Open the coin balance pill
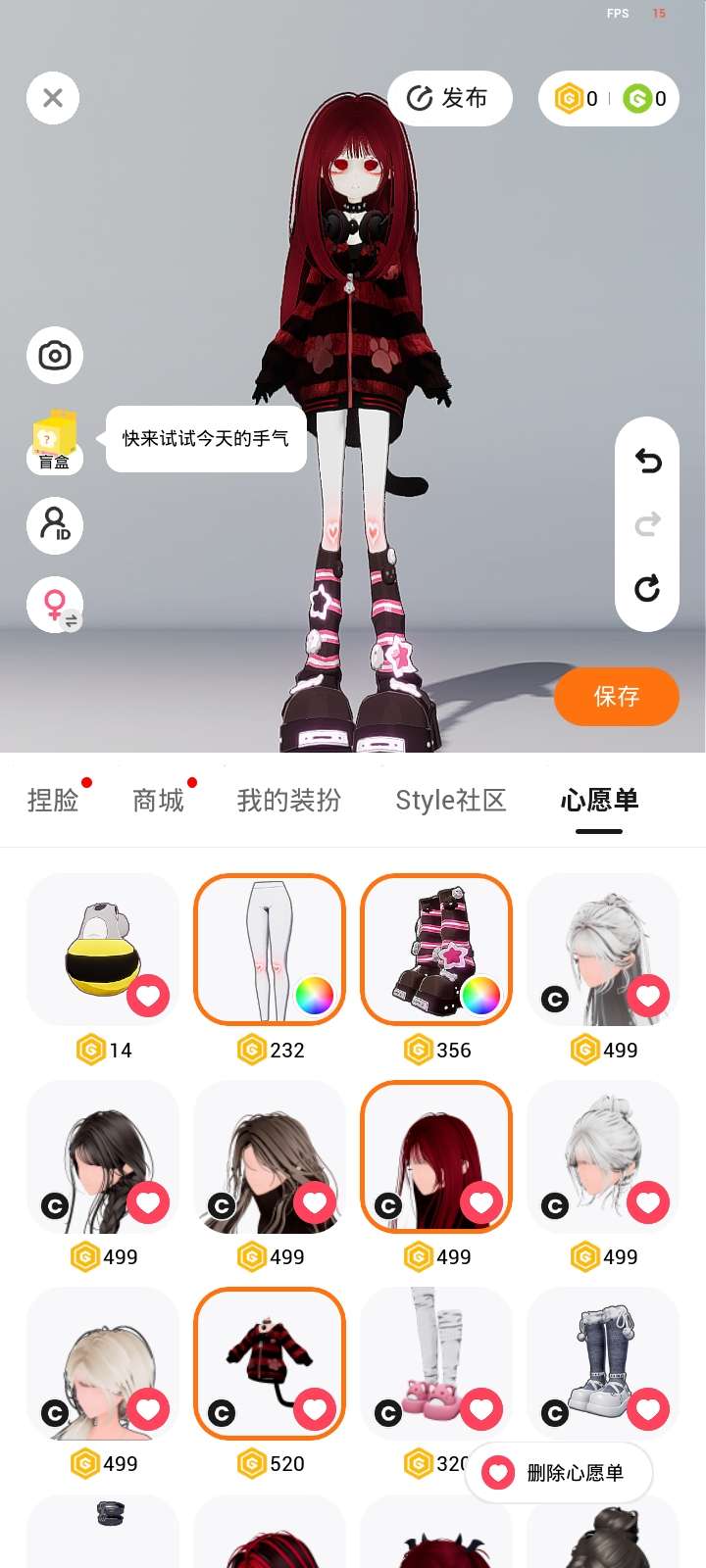 (x=608, y=98)
